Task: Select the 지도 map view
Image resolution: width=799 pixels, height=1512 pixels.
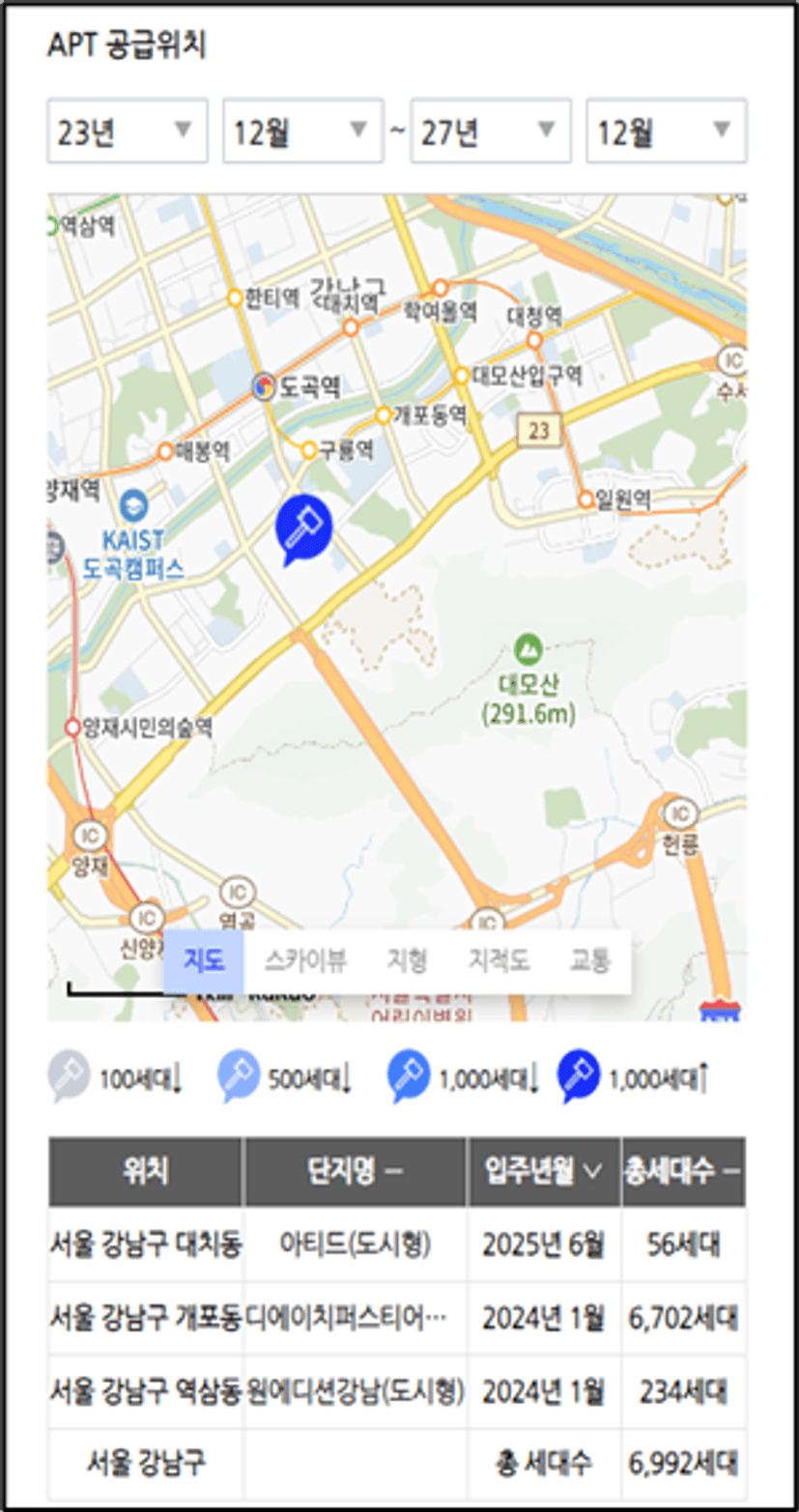Action: [x=204, y=961]
